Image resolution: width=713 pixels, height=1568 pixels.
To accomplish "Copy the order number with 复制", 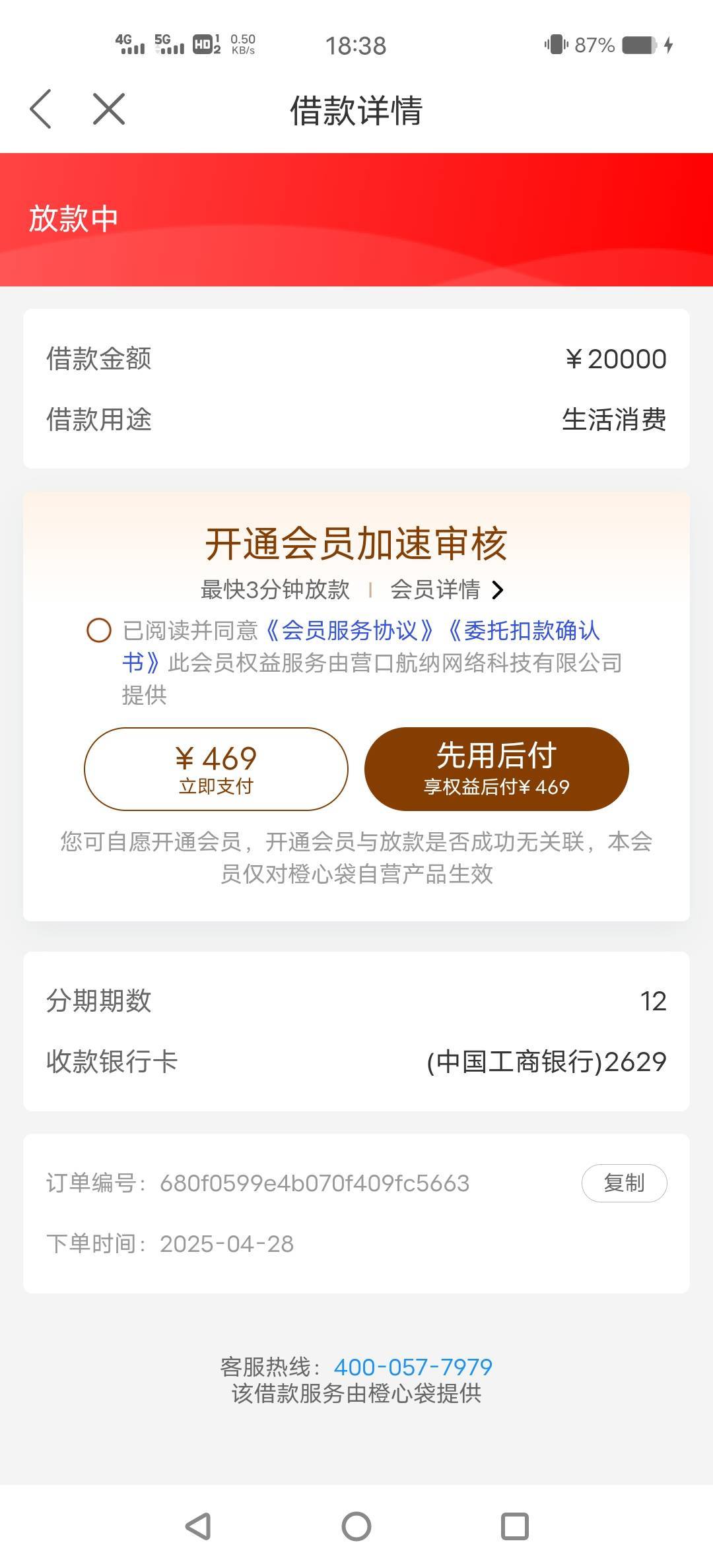I will point(624,1183).
